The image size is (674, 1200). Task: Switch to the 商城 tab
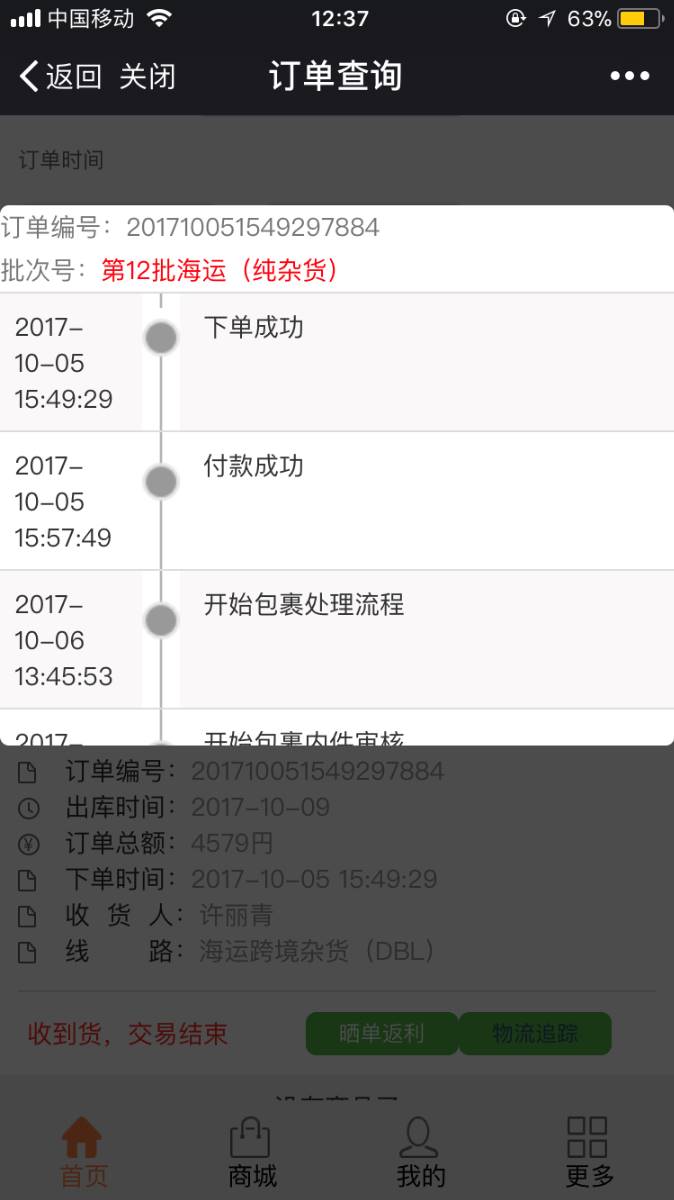[x=252, y=1151]
